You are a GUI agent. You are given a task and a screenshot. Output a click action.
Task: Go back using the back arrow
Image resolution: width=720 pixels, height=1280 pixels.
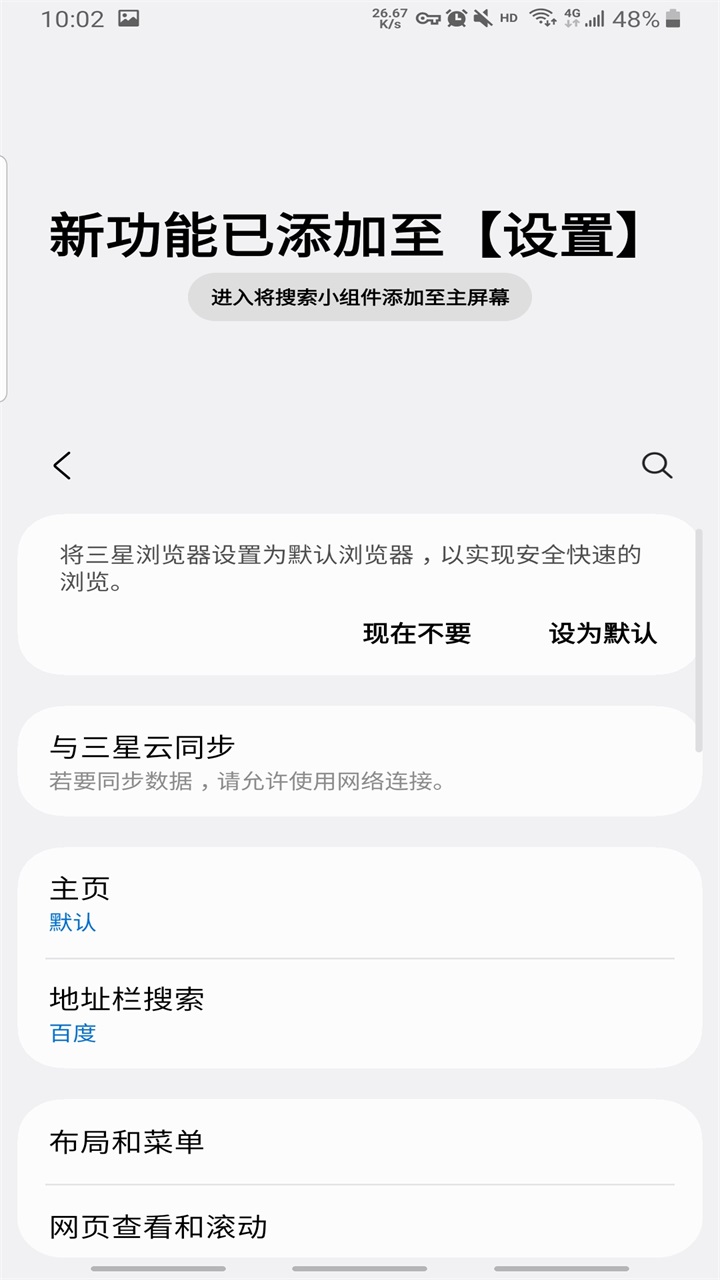[62, 465]
